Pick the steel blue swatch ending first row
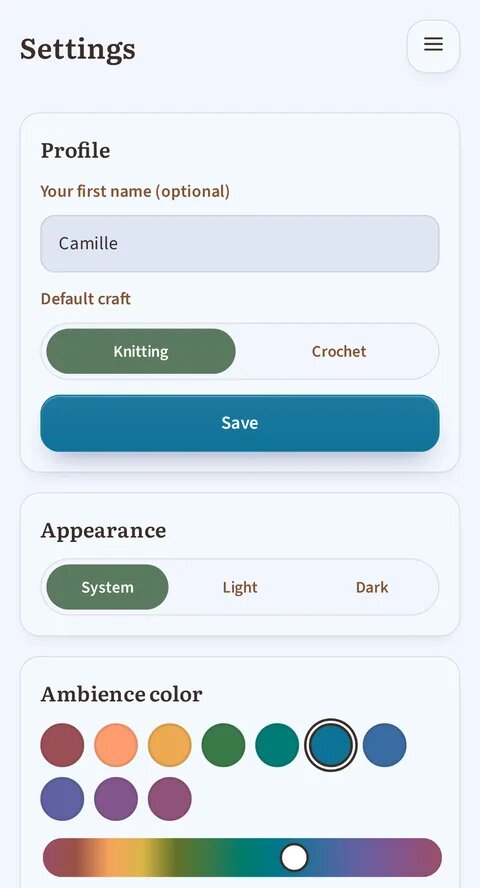This screenshot has height=888, width=480. pyautogui.click(x=385, y=745)
